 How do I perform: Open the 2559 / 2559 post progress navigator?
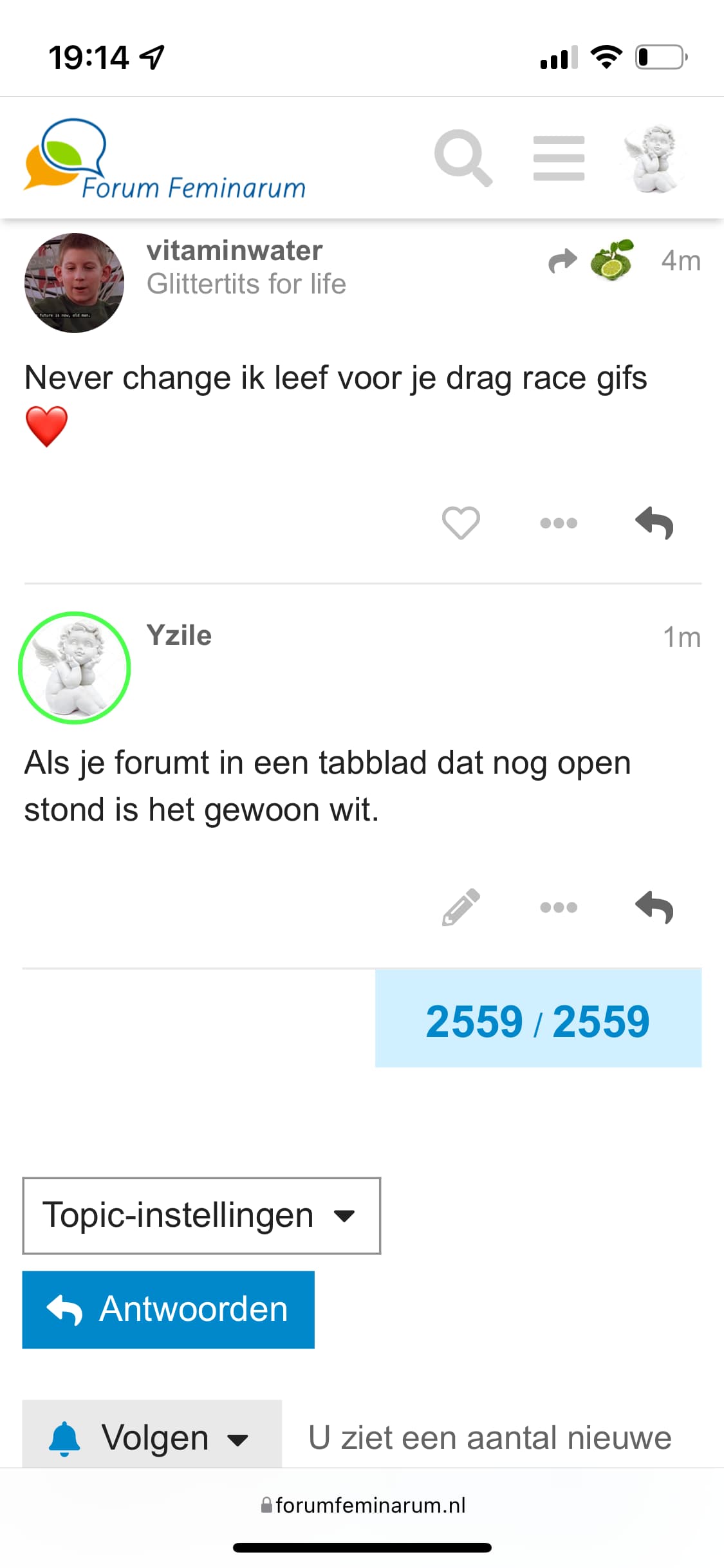tap(538, 1018)
